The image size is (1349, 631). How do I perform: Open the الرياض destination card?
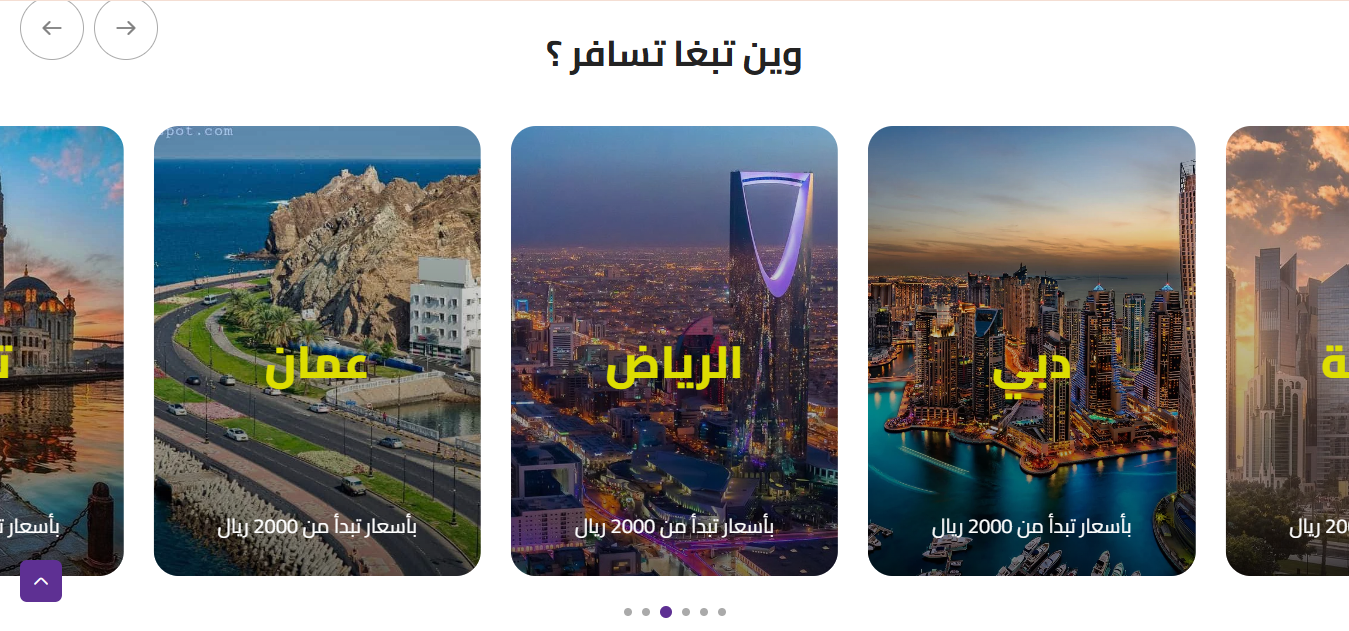click(674, 350)
